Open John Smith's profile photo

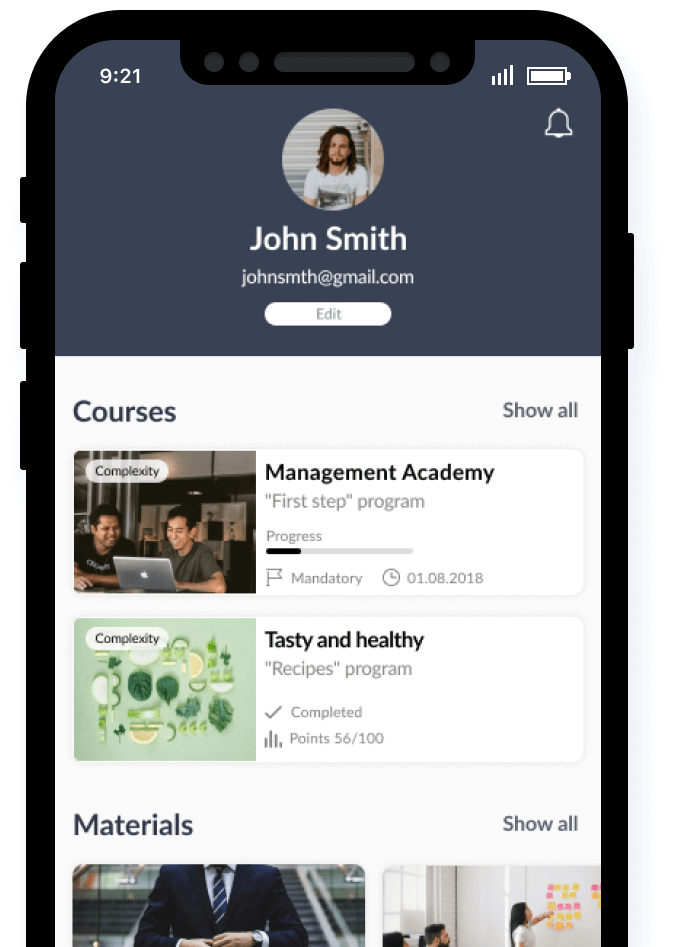click(x=332, y=160)
